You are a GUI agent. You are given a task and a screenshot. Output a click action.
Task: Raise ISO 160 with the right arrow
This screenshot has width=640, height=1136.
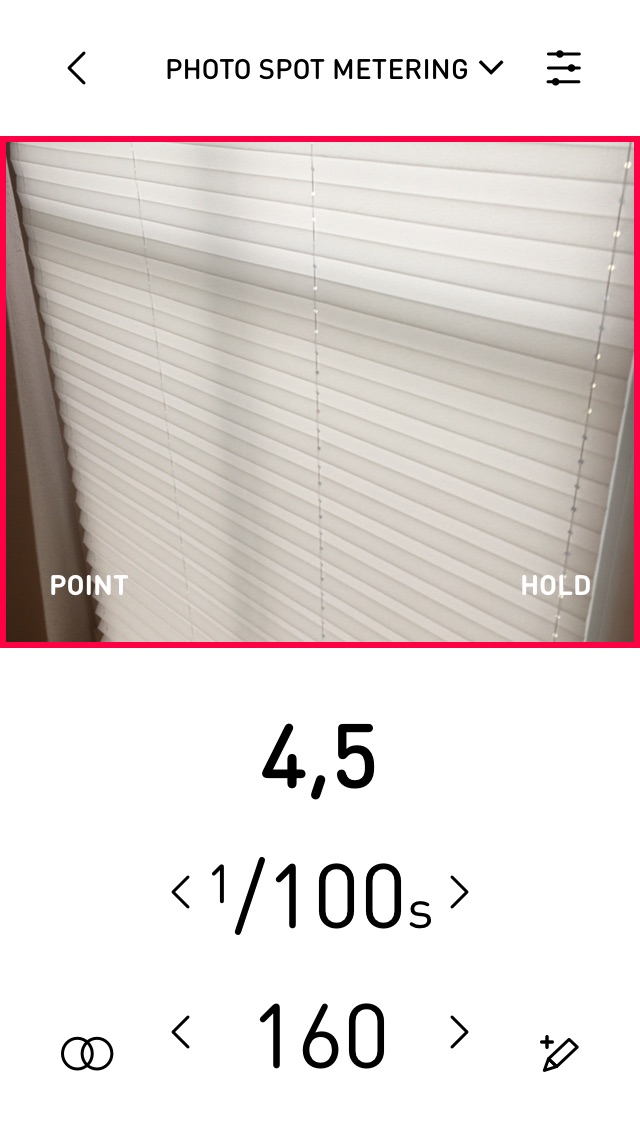coord(459,1032)
